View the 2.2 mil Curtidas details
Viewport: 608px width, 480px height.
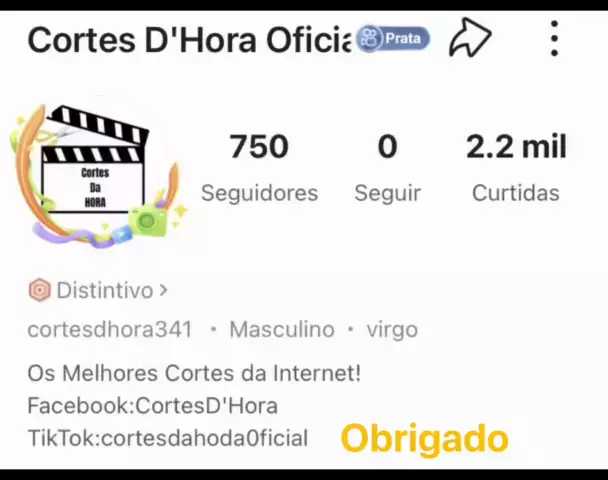click(515, 167)
